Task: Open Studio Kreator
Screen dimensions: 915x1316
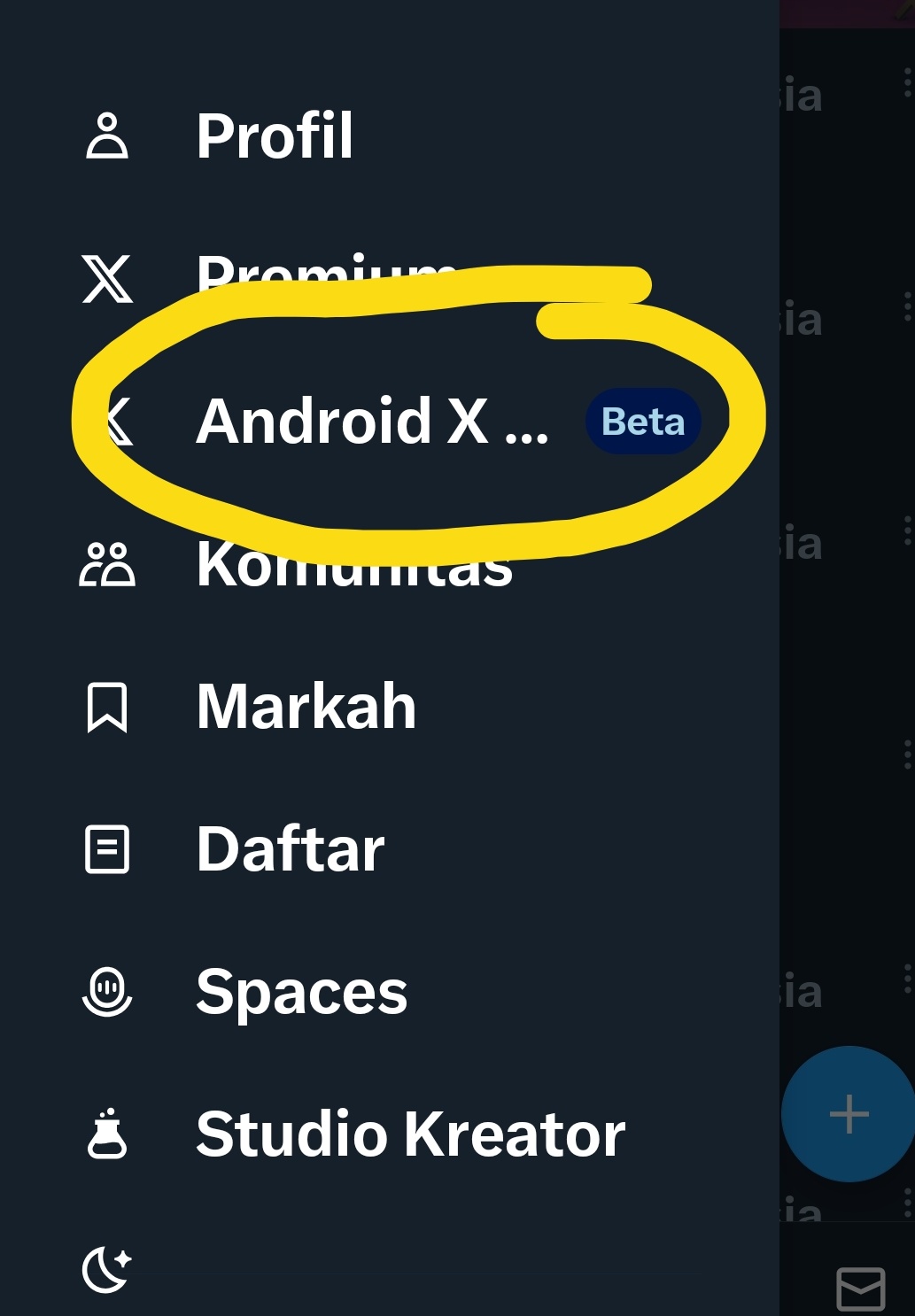Action: (410, 1134)
